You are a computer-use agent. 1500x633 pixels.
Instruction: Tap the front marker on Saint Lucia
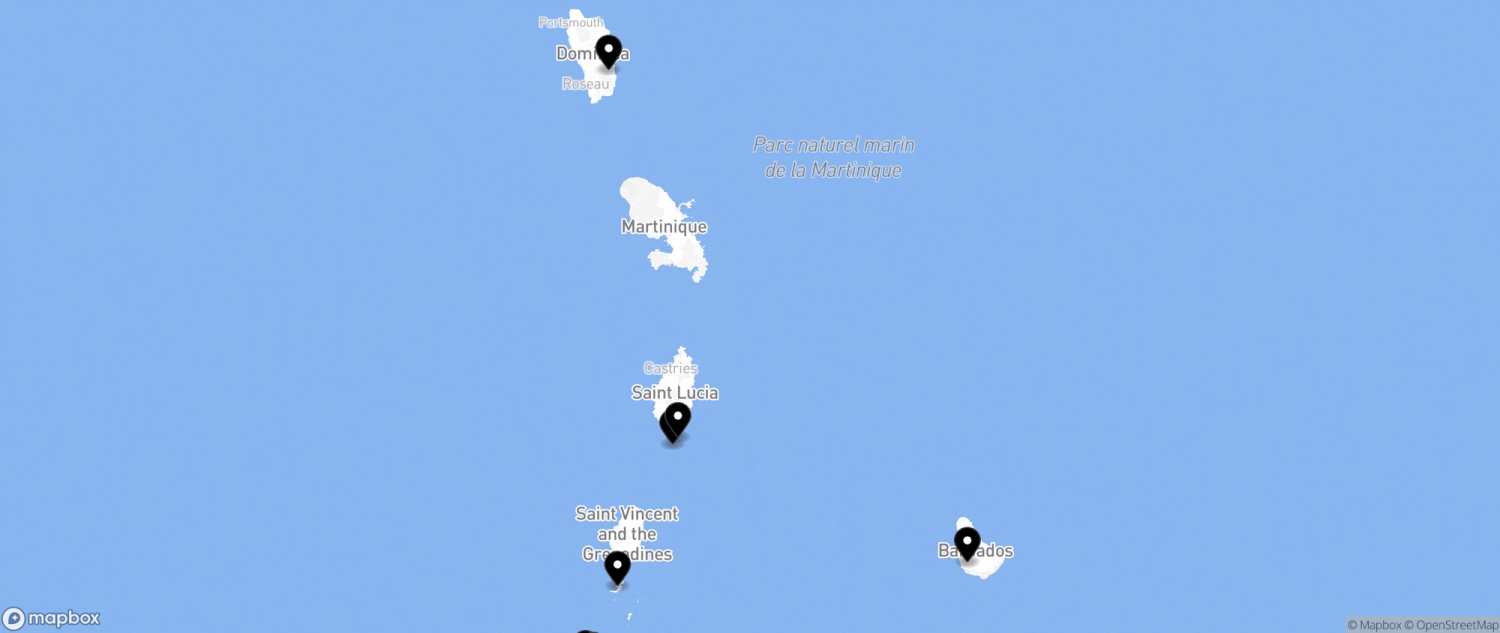click(x=678, y=417)
